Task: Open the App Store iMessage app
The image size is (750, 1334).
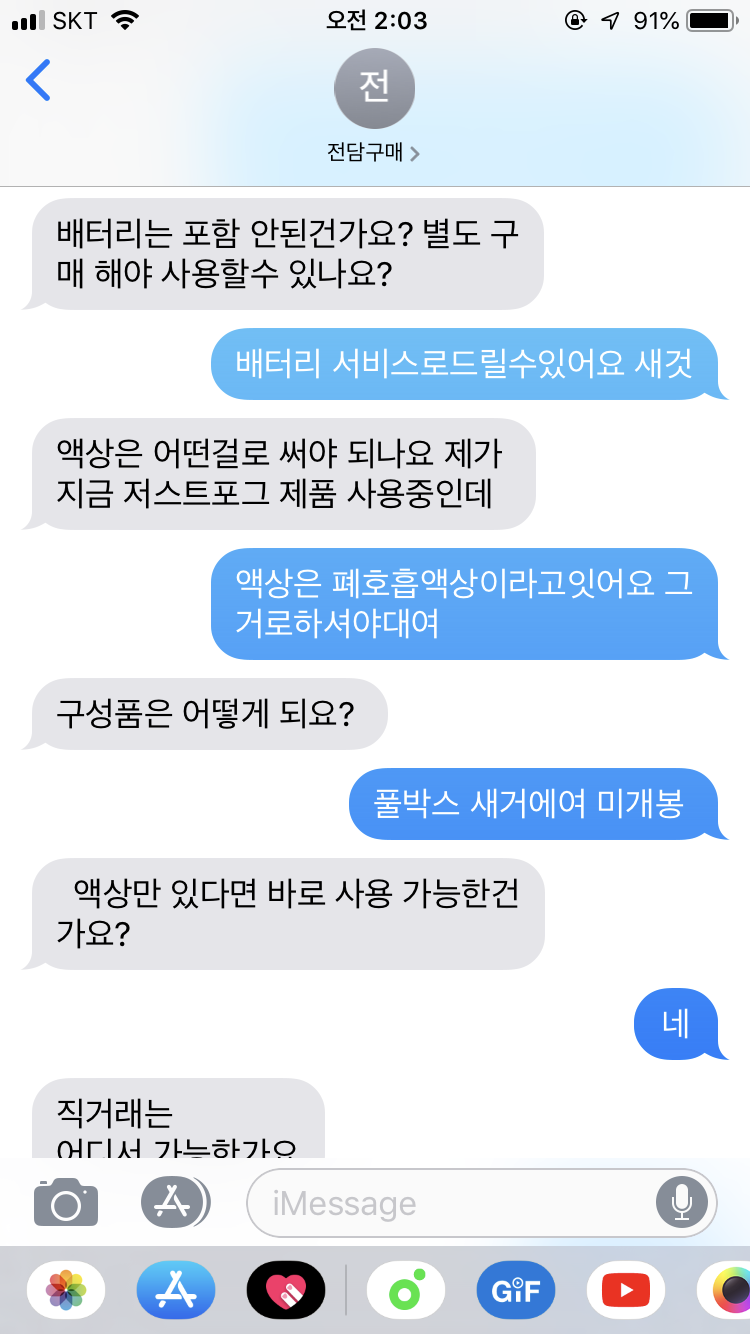Action: 176,1291
